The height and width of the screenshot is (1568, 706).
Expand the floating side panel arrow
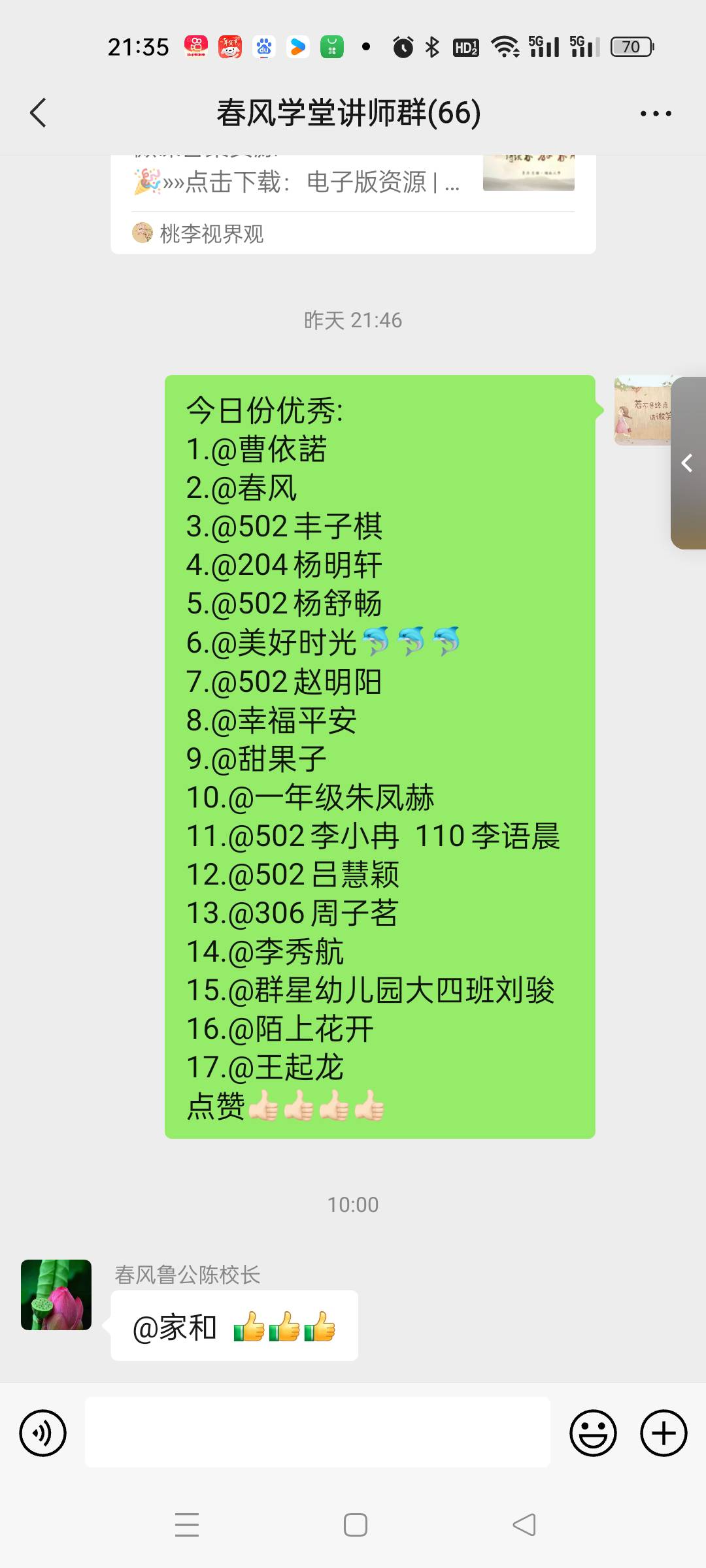(x=688, y=463)
